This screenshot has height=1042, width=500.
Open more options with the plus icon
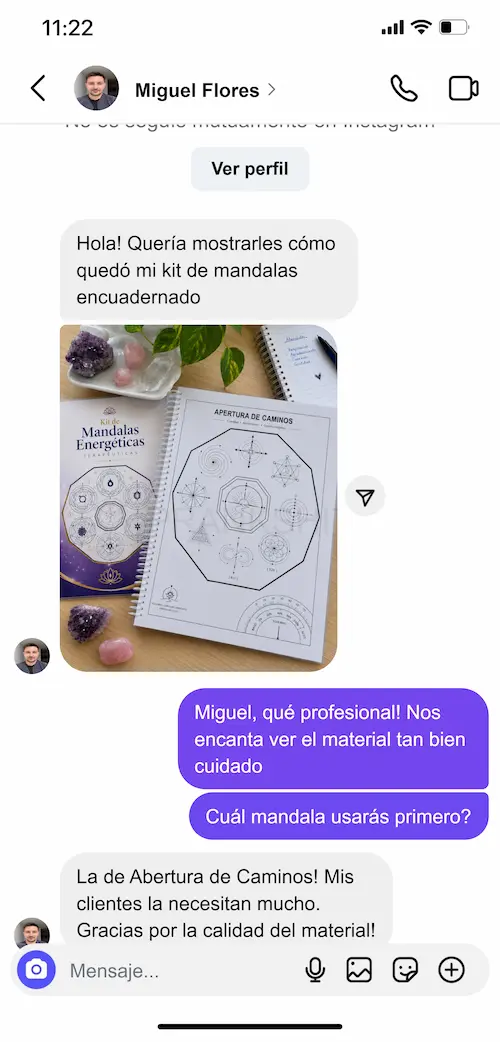click(451, 970)
